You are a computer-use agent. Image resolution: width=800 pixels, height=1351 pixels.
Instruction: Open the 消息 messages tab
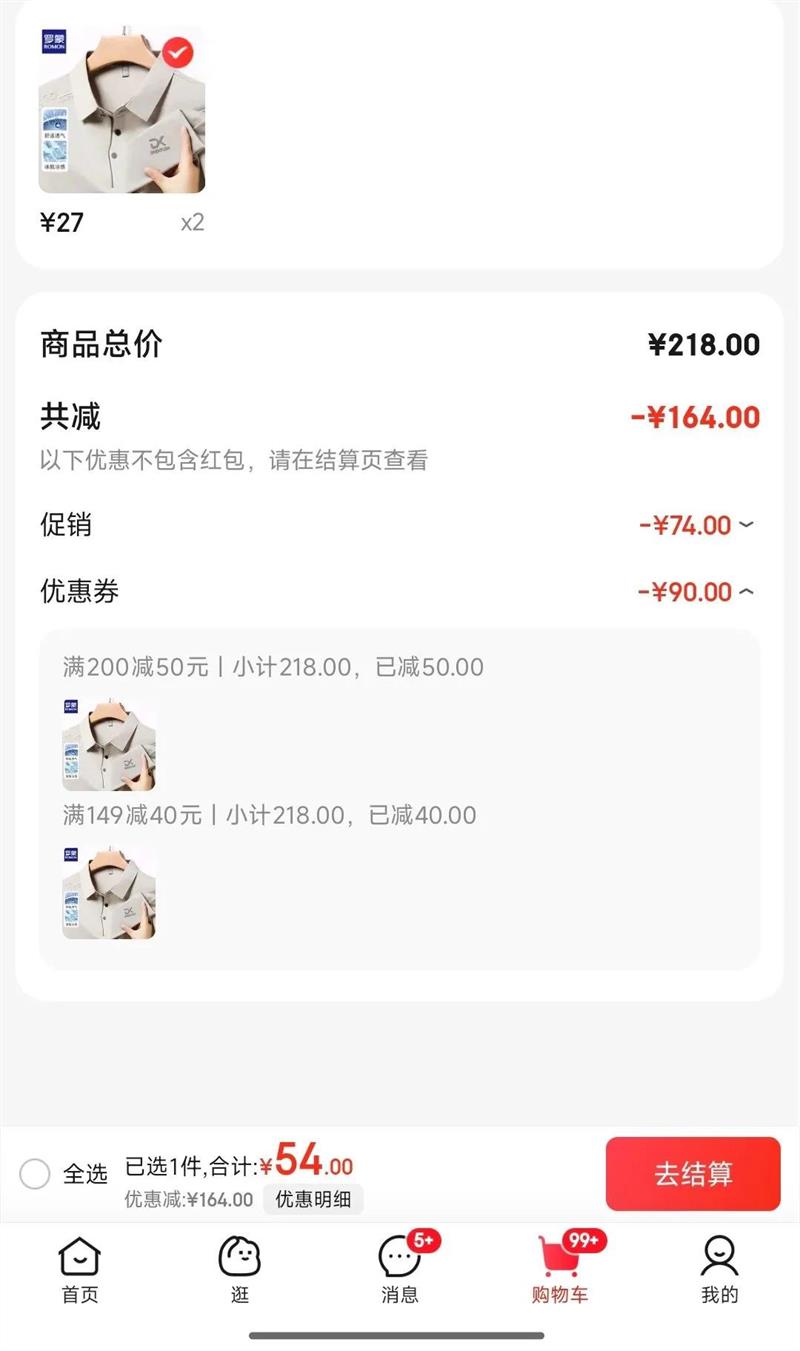pyautogui.click(x=400, y=1270)
